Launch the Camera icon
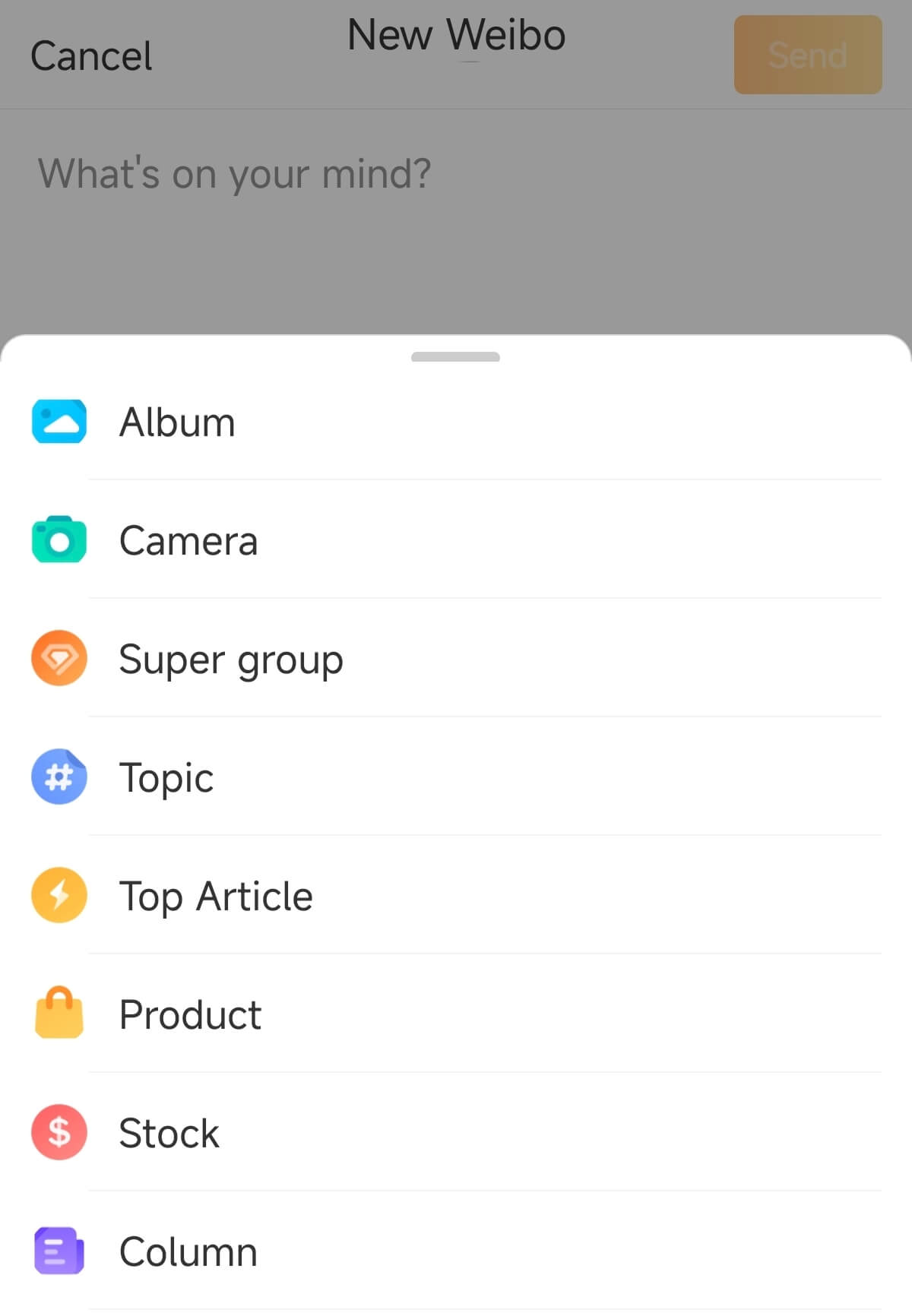Screen dimensions: 912x1316 pyautogui.click(x=59, y=540)
